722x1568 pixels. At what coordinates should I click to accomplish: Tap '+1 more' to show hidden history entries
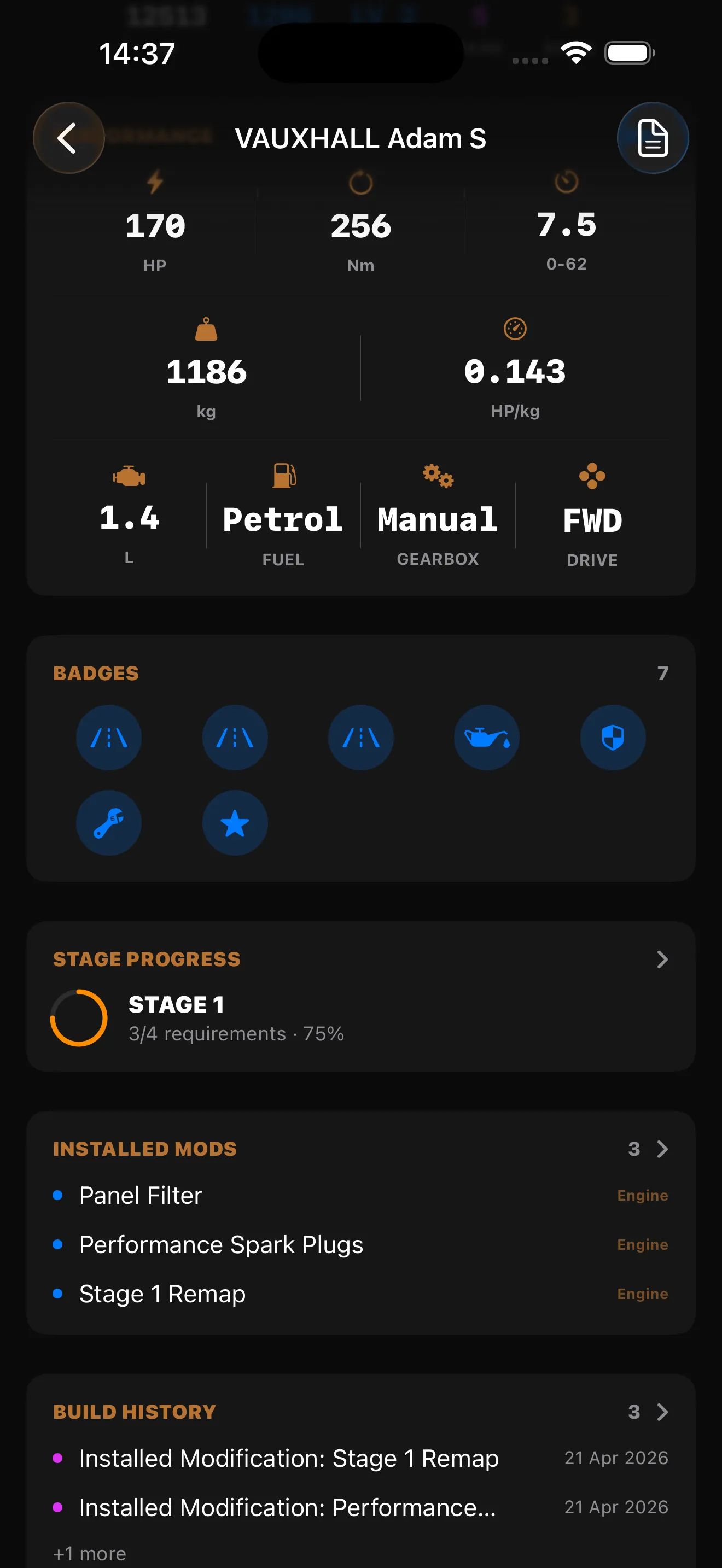click(x=90, y=1552)
